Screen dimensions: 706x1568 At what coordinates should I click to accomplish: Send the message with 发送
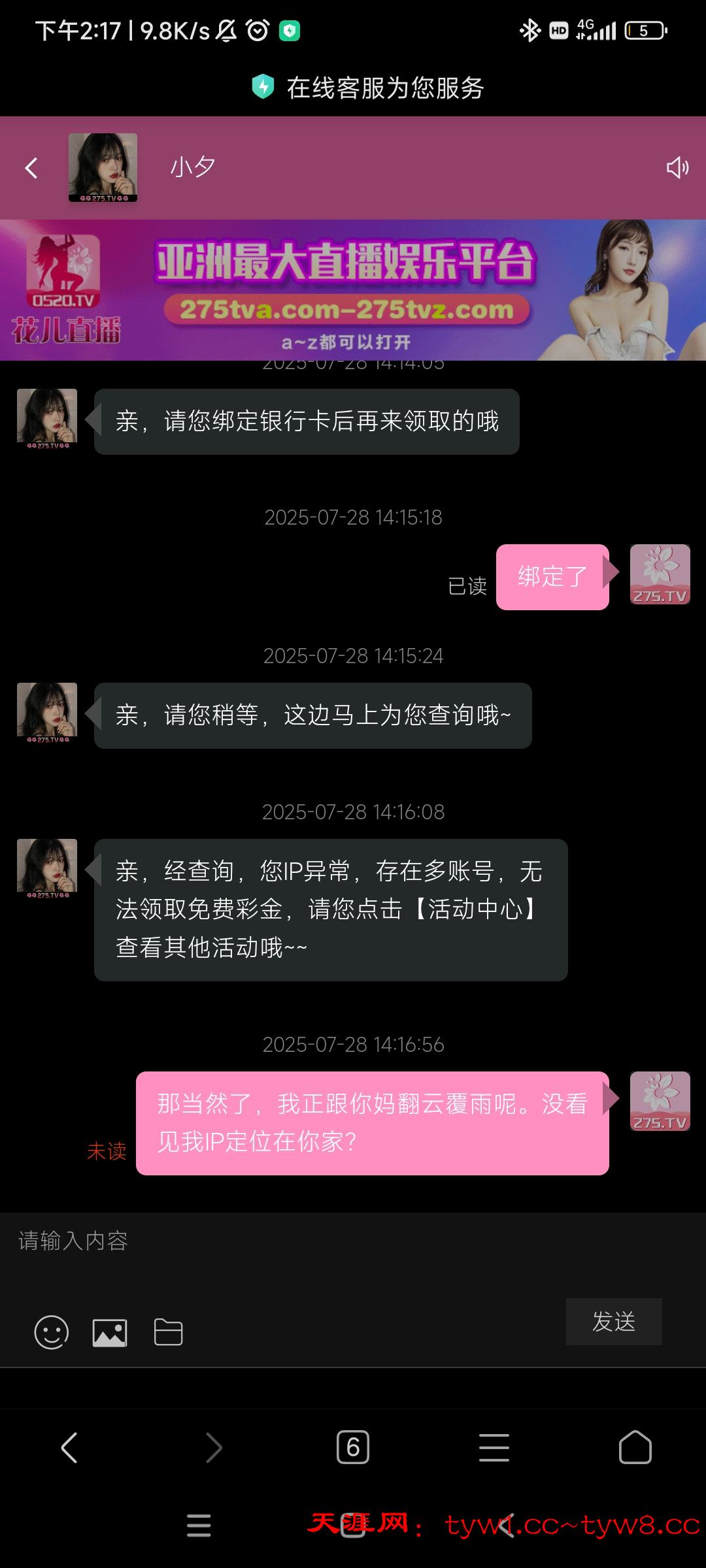tap(613, 1321)
